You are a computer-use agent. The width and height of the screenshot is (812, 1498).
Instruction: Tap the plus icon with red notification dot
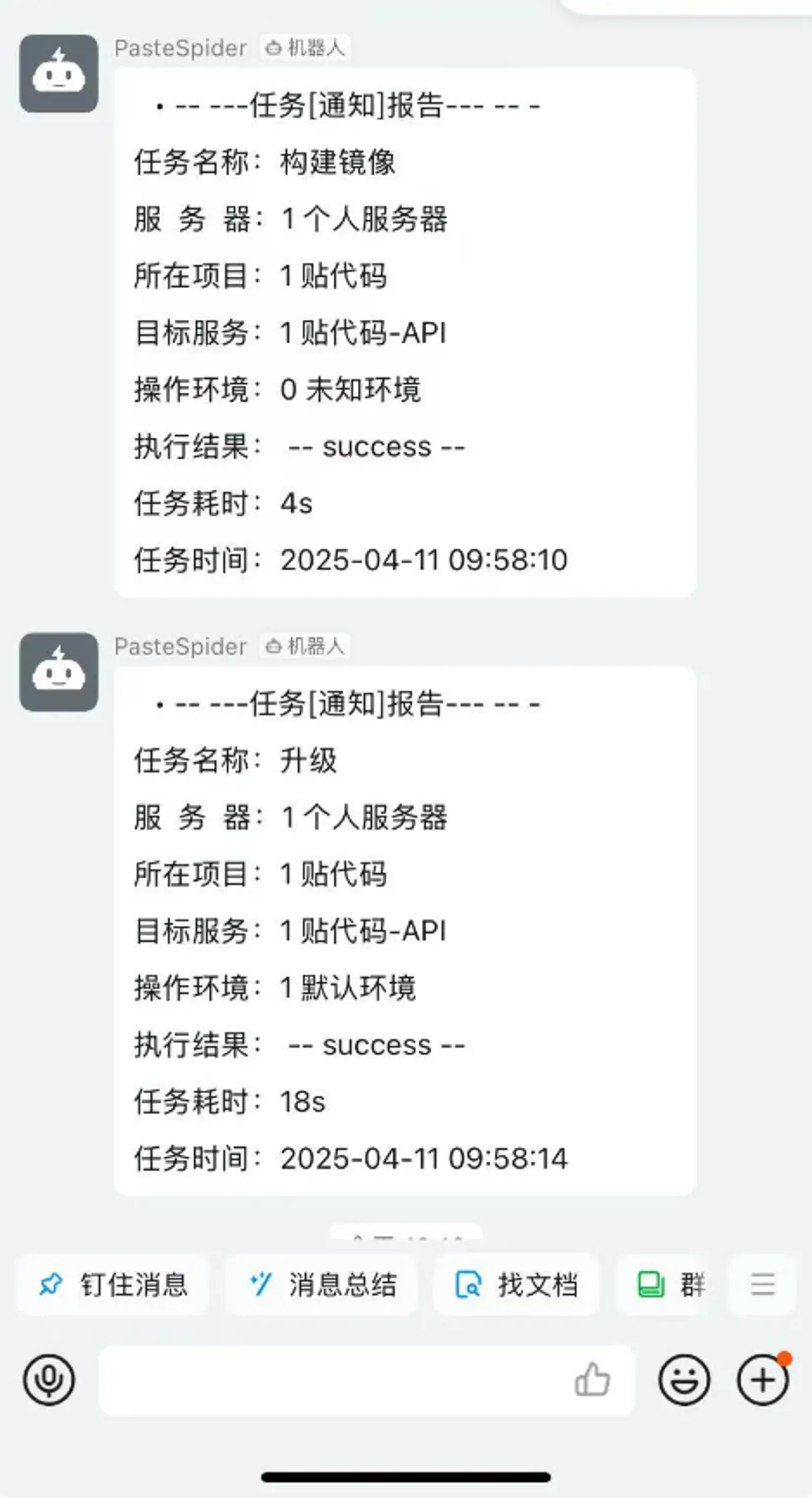coord(762,1381)
